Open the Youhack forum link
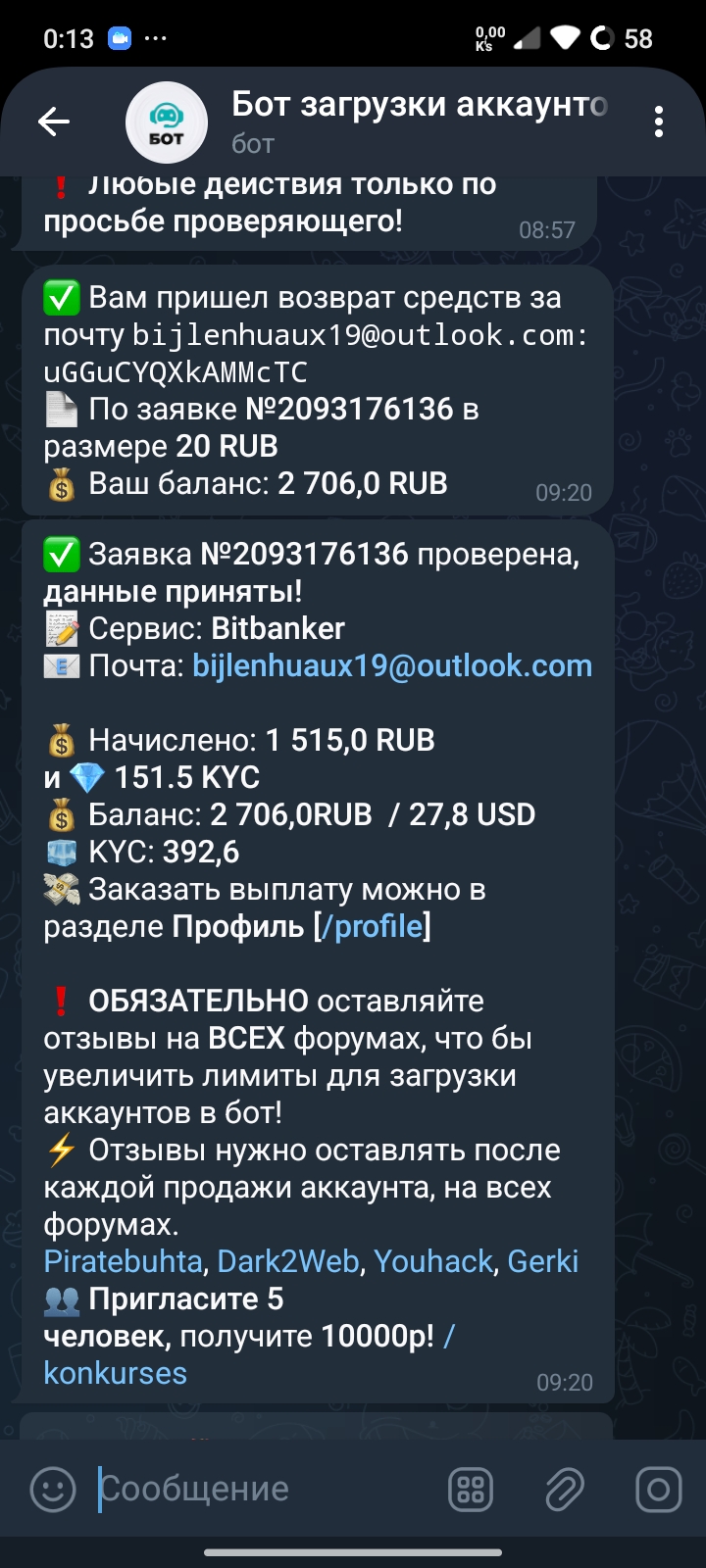 pos(433,1261)
